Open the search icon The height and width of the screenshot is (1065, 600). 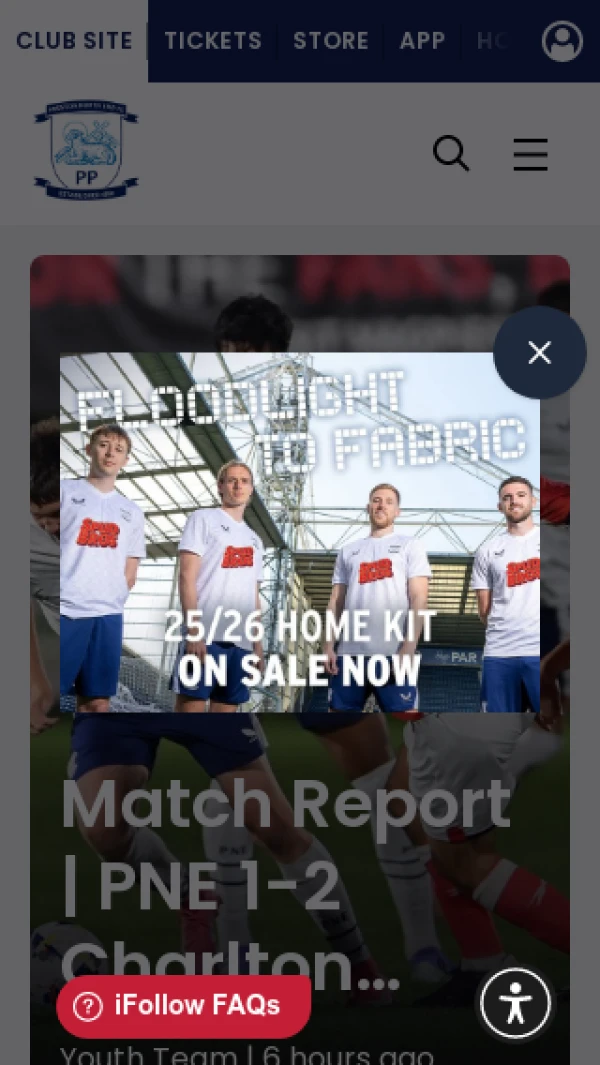click(x=450, y=154)
